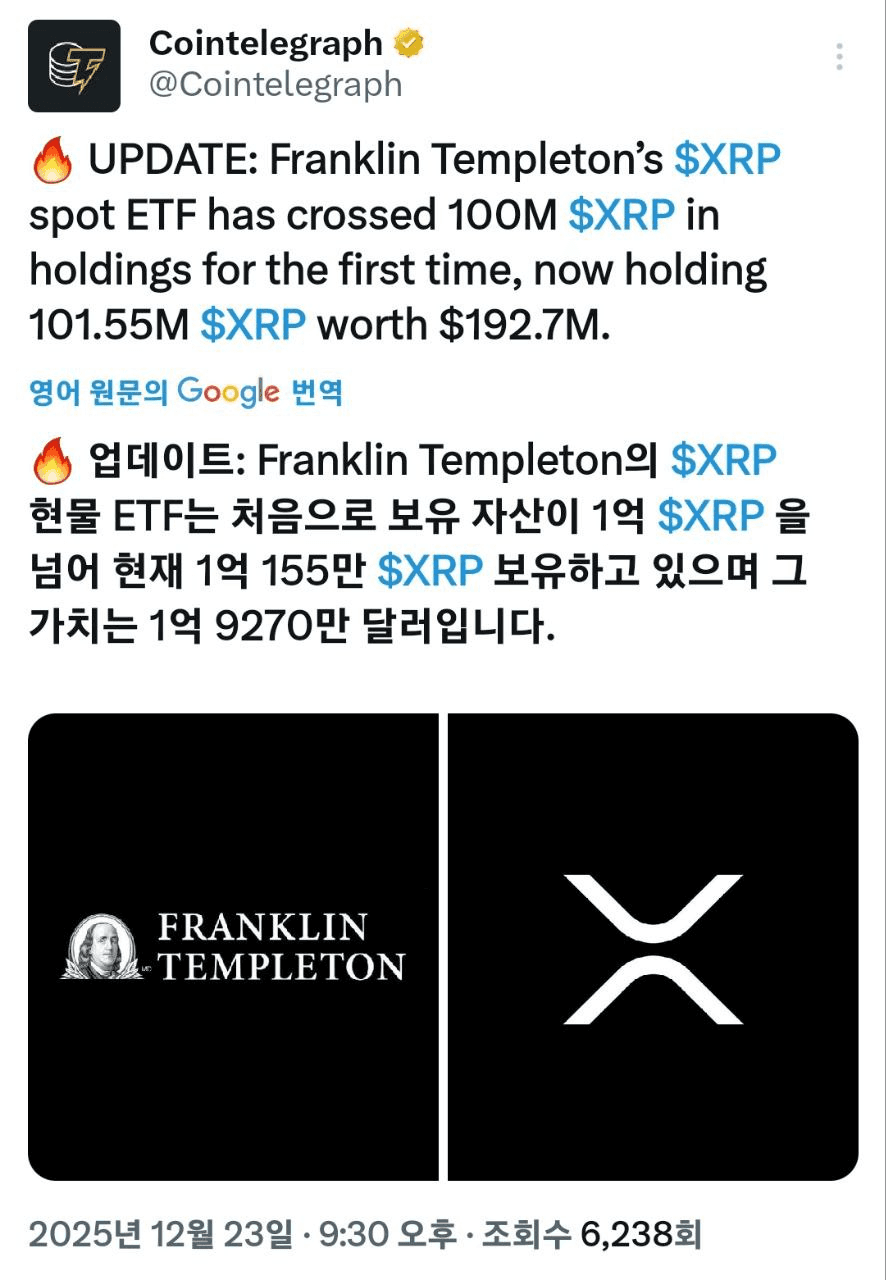Open the tweet's overflow menu
This screenshot has width=886, height=1280.
[x=841, y=57]
